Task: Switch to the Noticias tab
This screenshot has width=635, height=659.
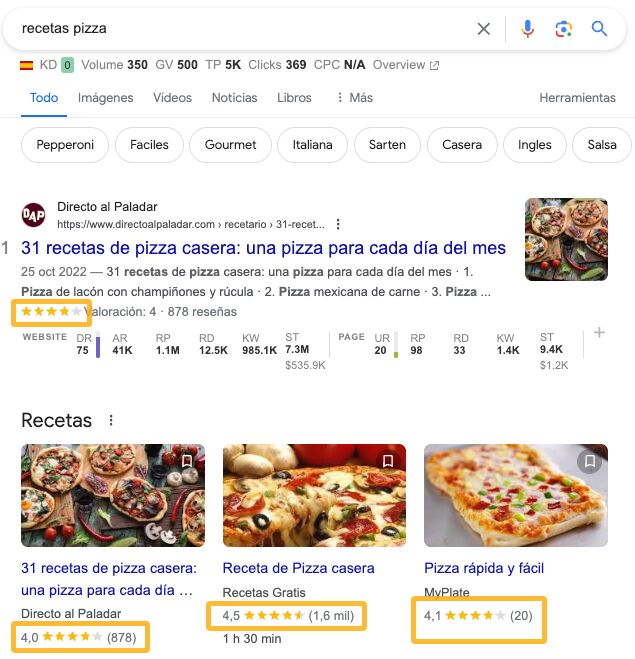Action: coord(234,98)
